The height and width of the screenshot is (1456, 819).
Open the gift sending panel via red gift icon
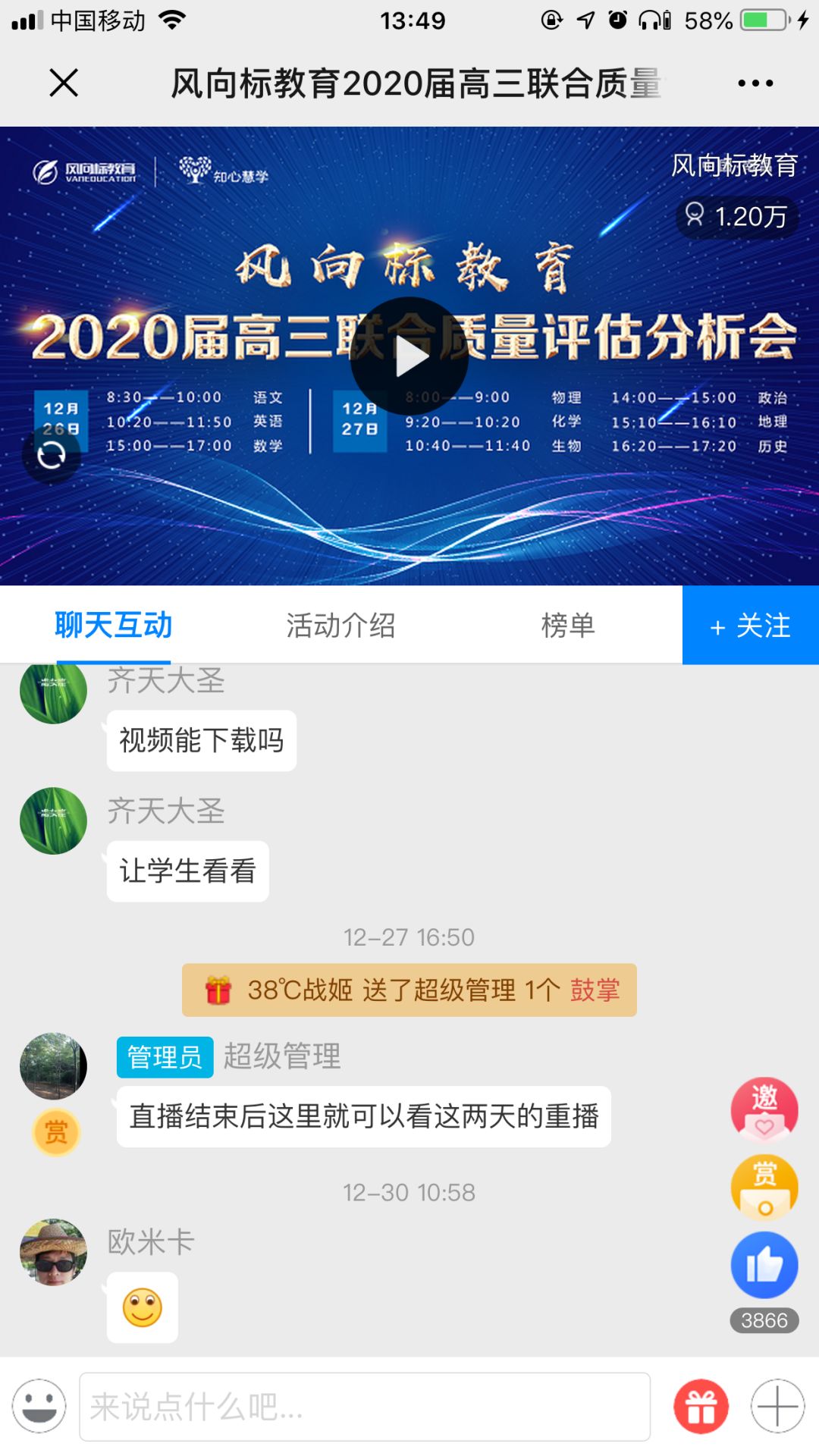coord(700,1405)
